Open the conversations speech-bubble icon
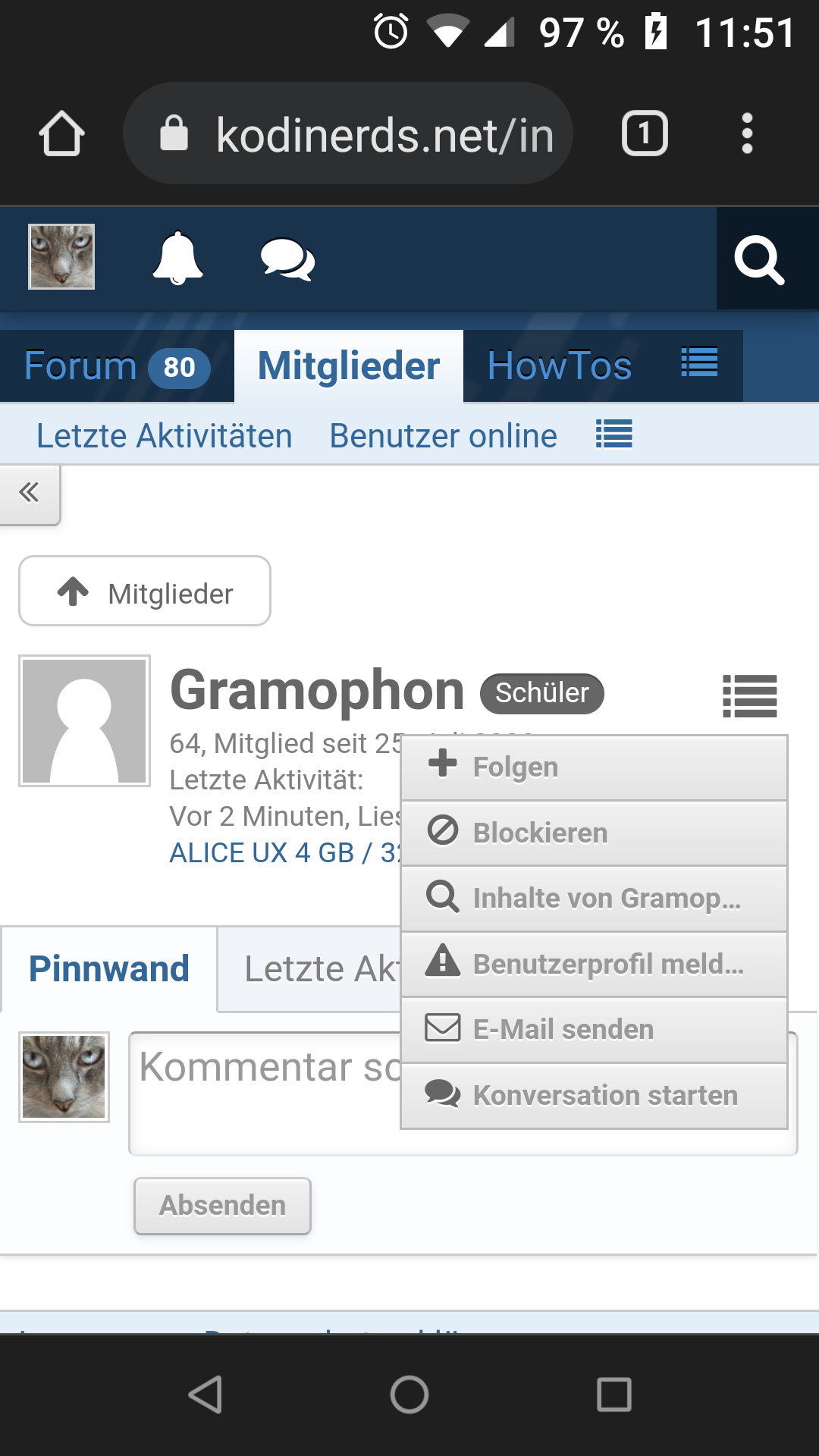This screenshot has width=819, height=1456. (287, 260)
